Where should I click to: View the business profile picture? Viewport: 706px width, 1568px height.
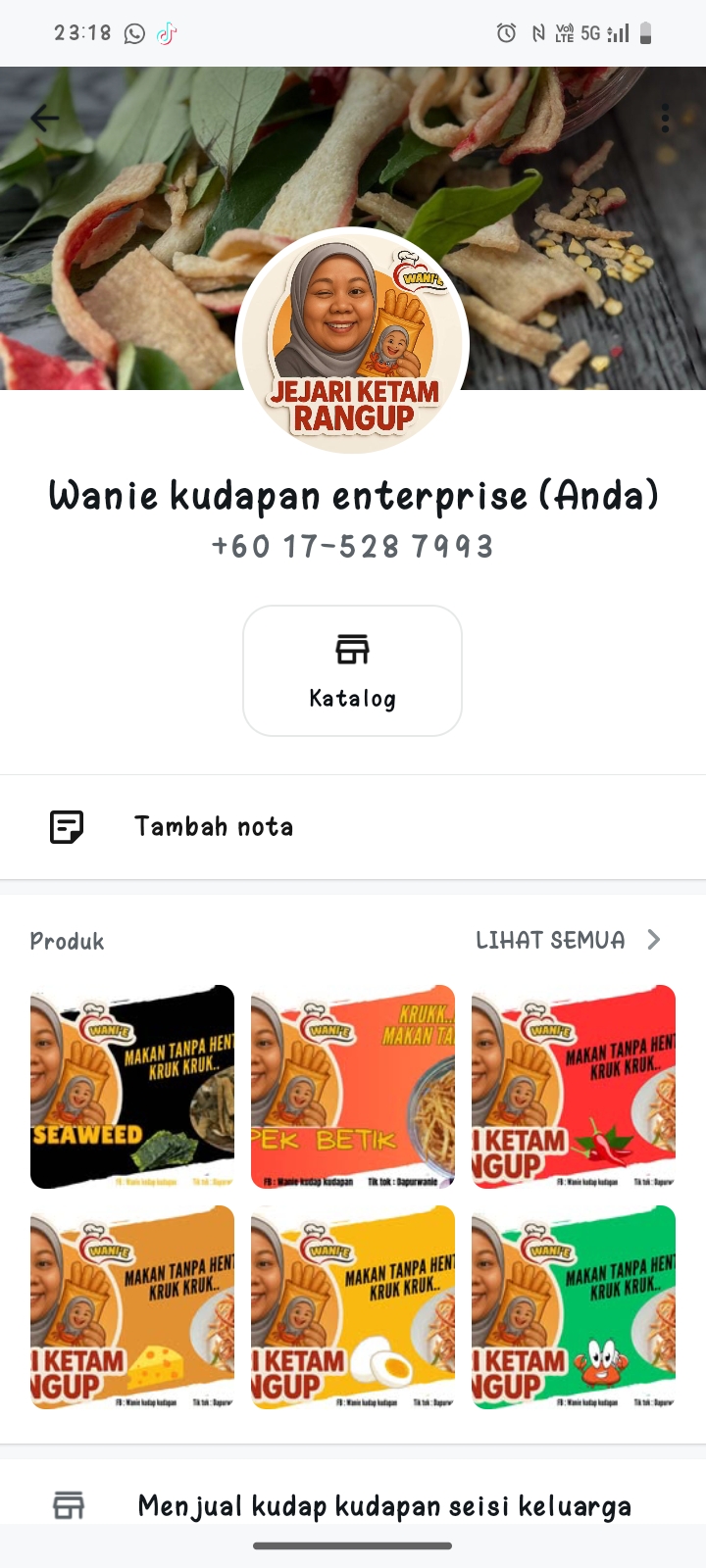(x=352, y=341)
